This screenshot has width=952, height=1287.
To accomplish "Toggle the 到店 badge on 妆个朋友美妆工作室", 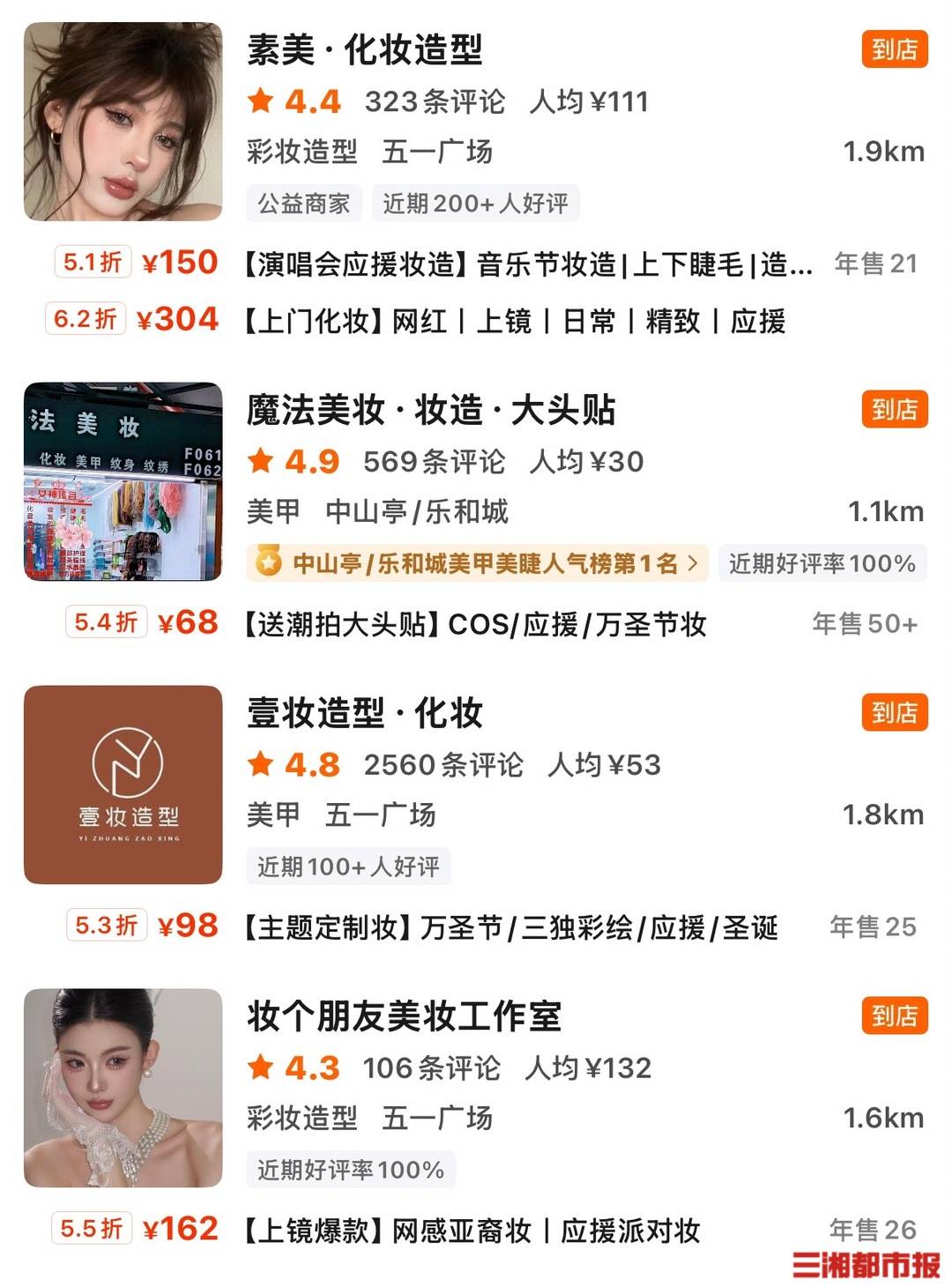I will [x=893, y=1015].
